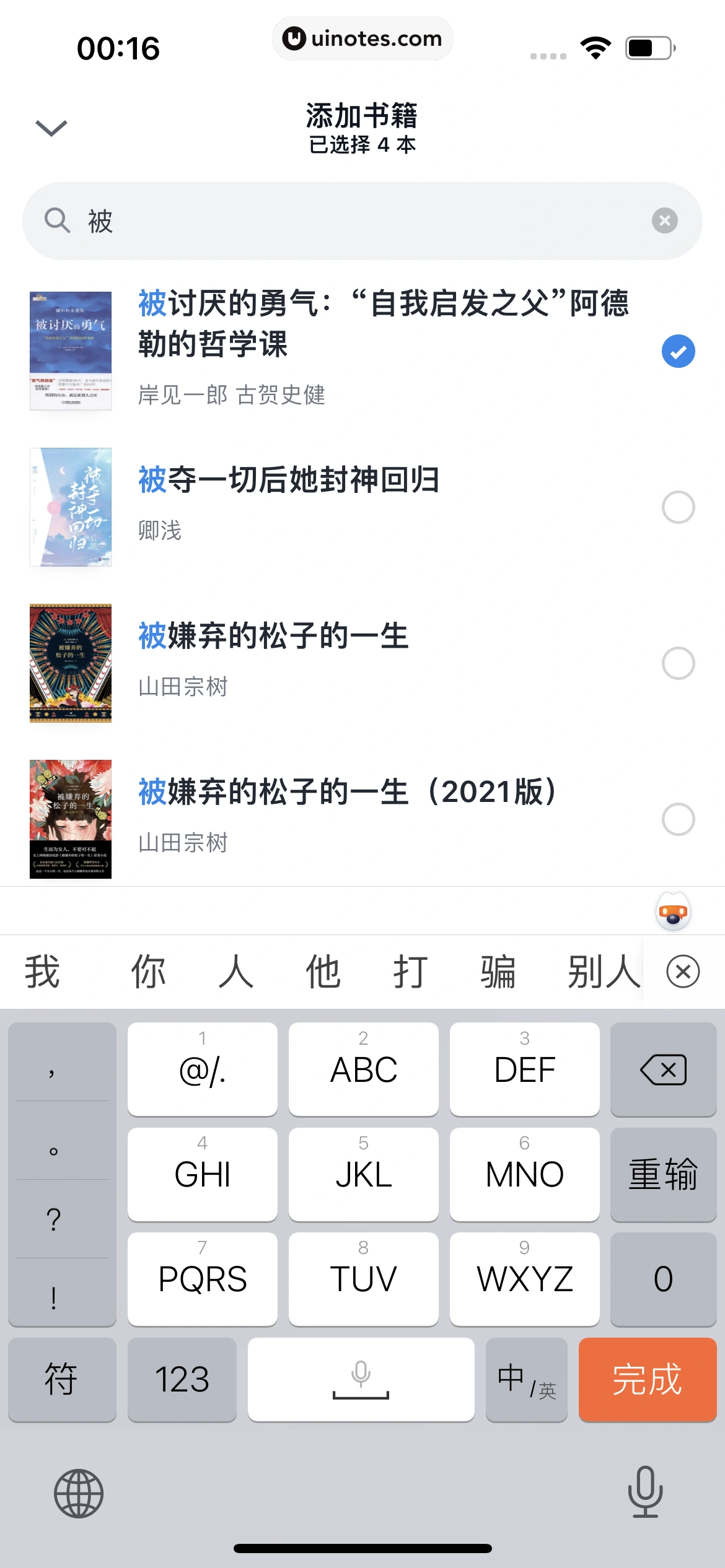Open symbols keyboard with 符 key

click(x=62, y=1380)
